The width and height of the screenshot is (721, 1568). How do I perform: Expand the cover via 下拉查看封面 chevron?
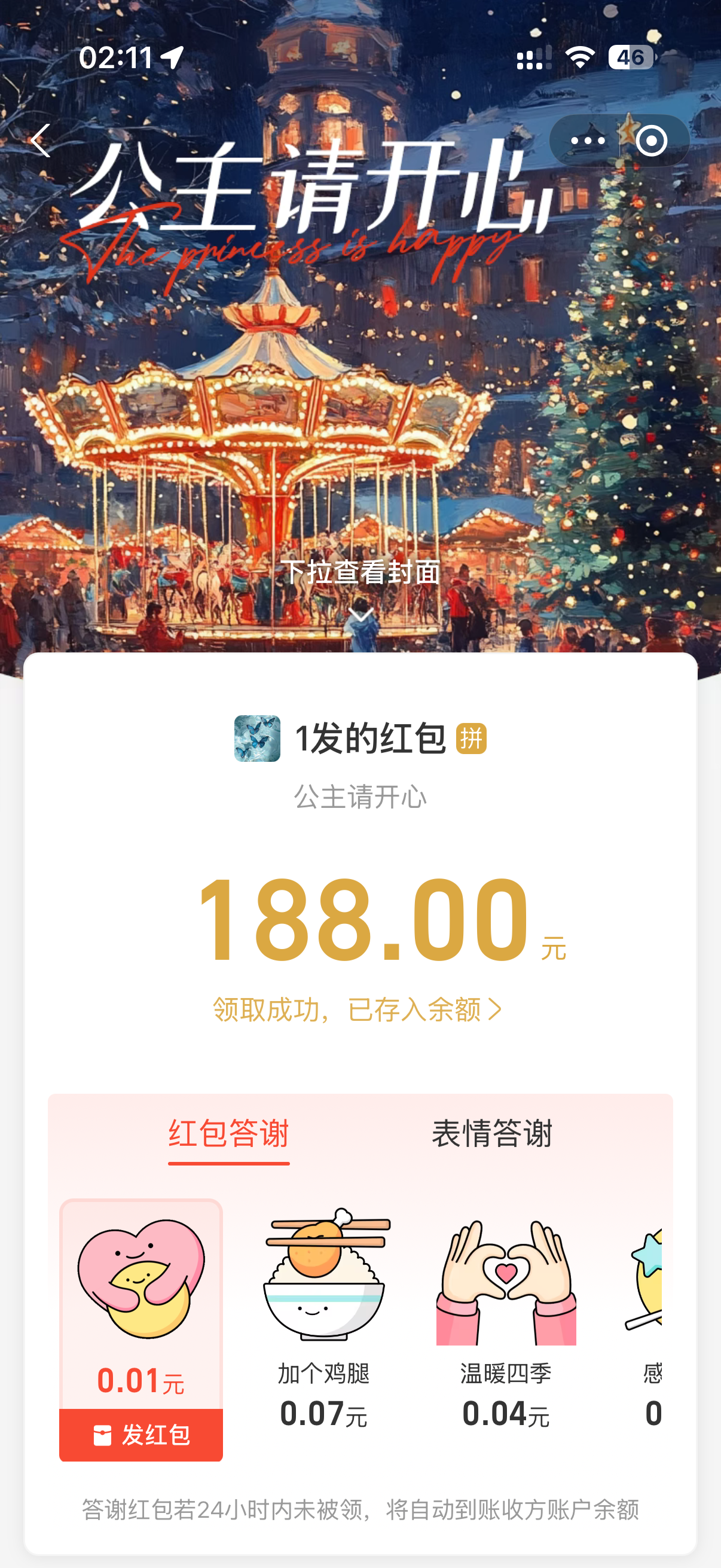360,615
